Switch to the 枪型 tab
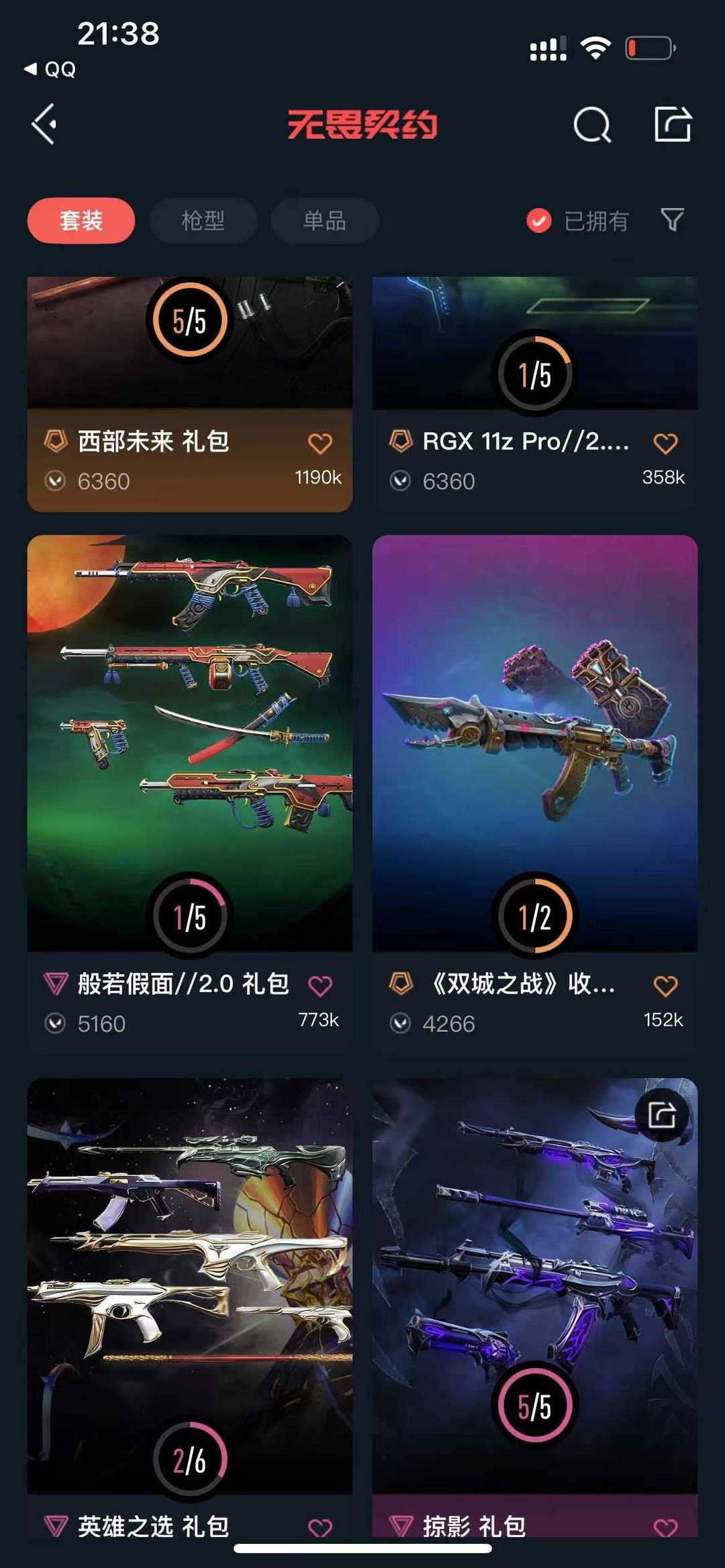The width and height of the screenshot is (725, 1568). click(x=203, y=220)
